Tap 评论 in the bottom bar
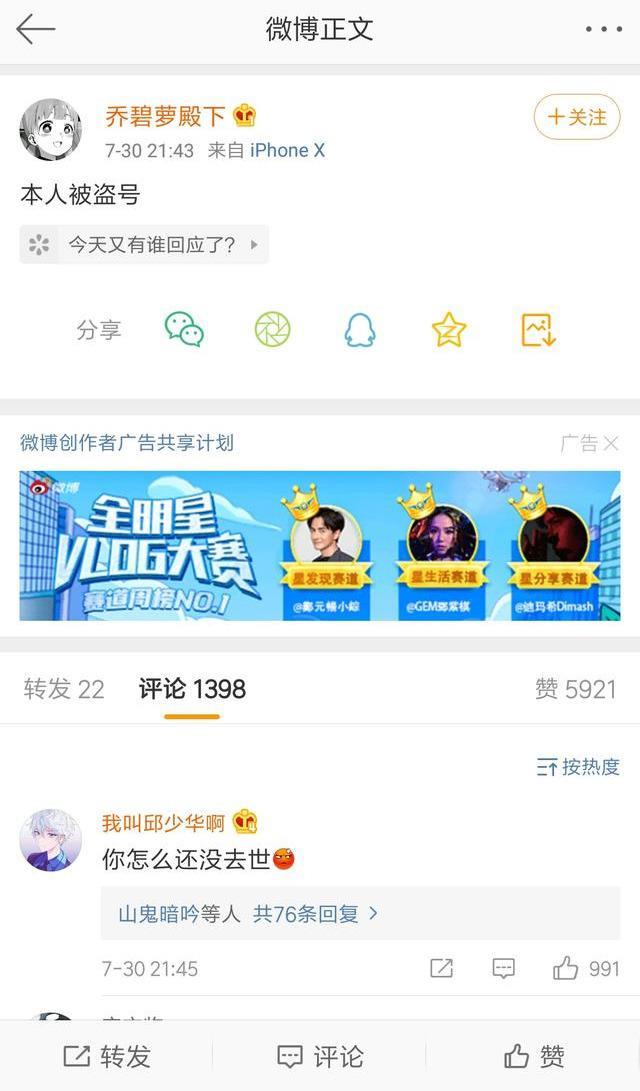 [320, 1056]
